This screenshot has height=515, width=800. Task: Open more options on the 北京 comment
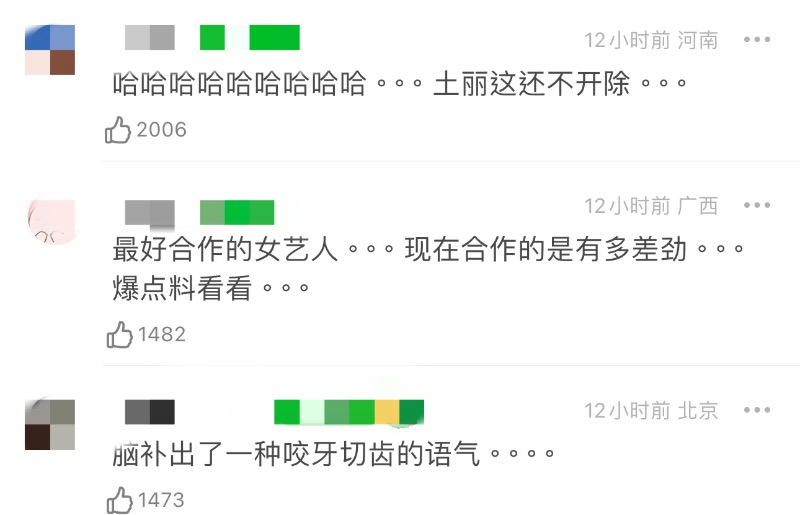click(757, 411)
